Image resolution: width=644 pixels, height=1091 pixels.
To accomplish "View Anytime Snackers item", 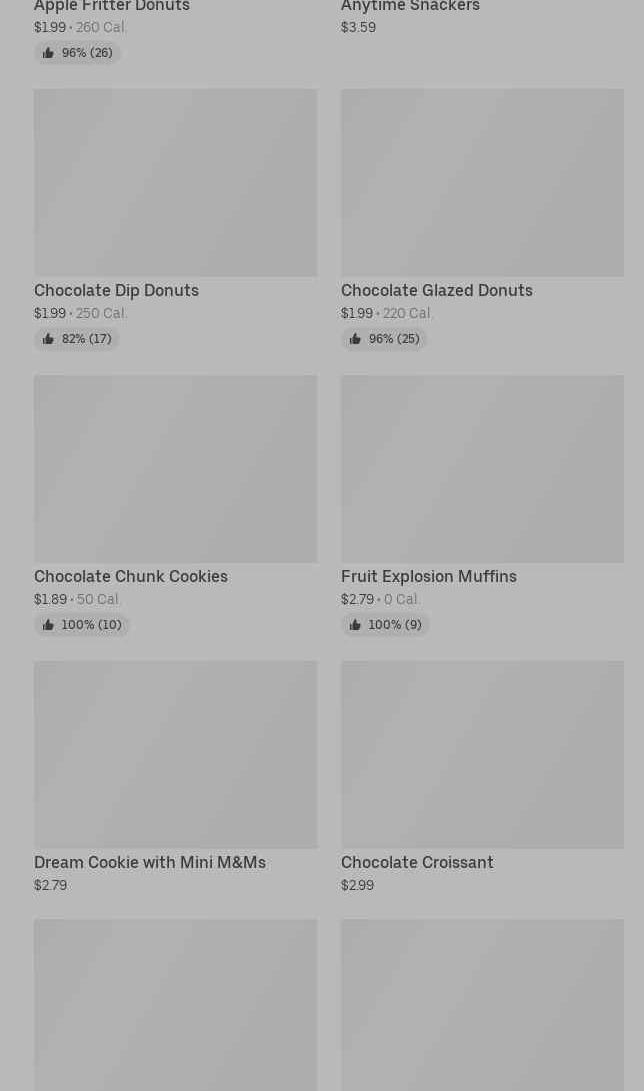I will pos(410,8).
